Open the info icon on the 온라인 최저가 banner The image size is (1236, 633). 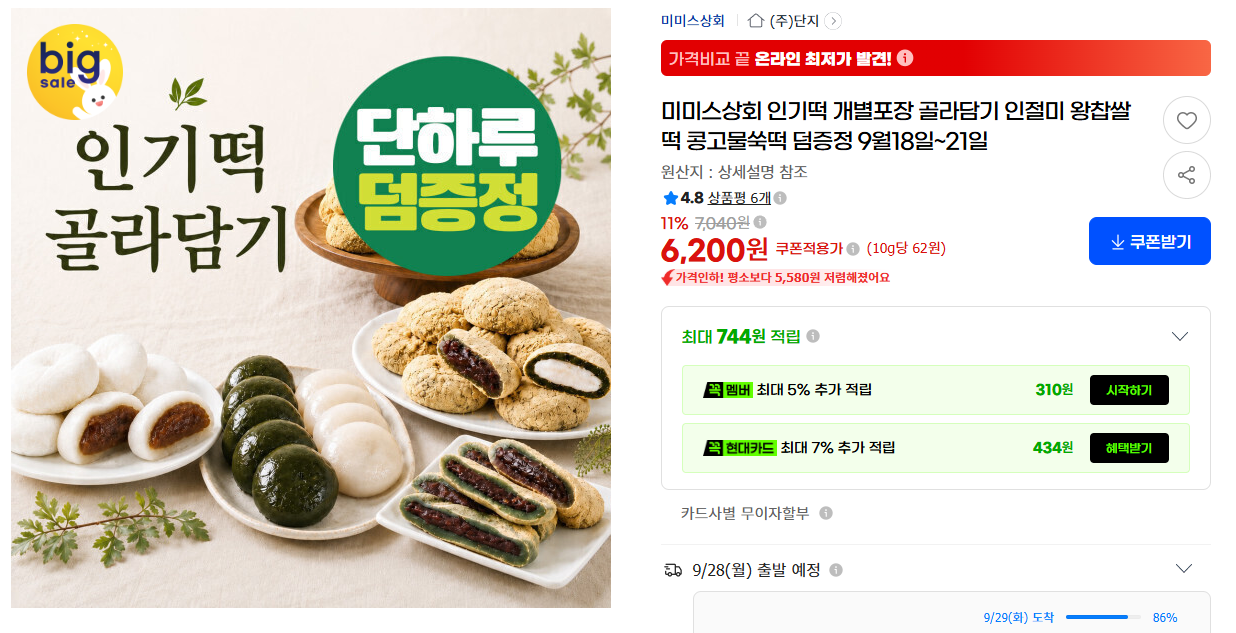pyautogui.click(x=905, y=58)
